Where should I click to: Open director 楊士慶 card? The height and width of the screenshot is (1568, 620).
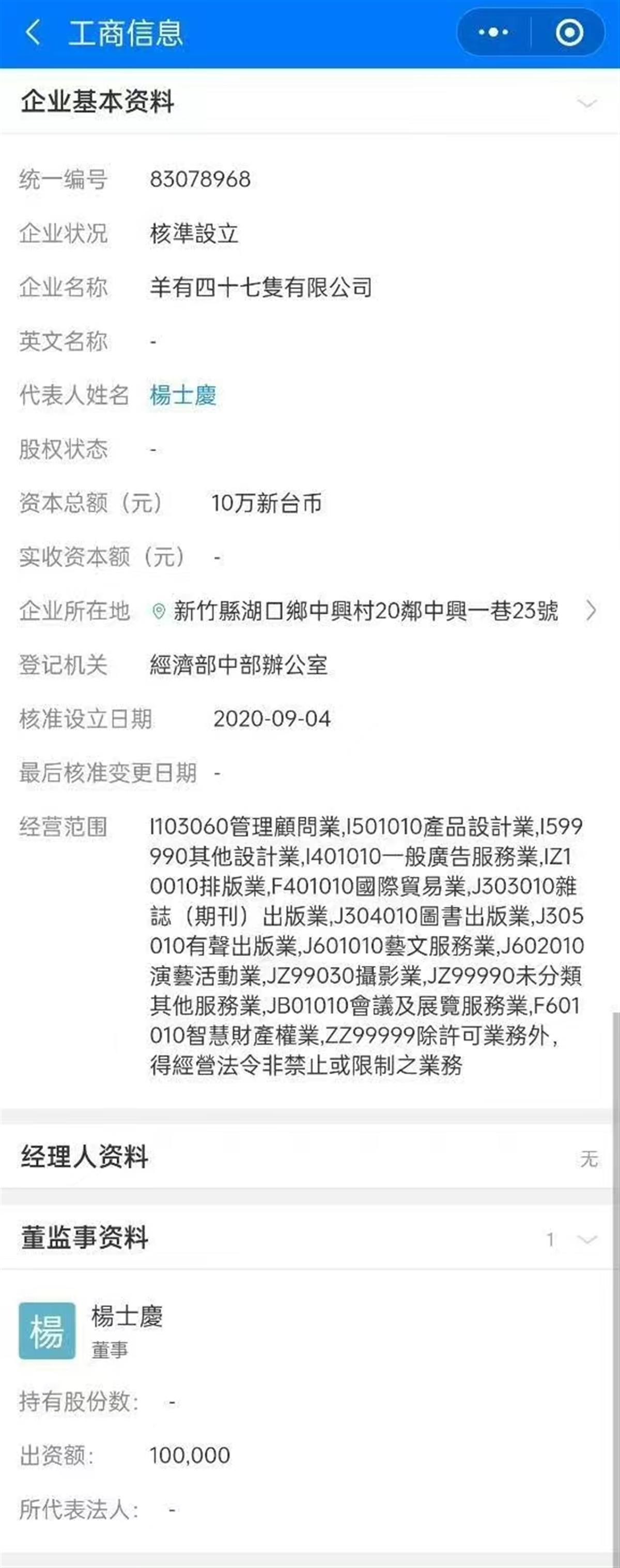(x=127, y=1332)
